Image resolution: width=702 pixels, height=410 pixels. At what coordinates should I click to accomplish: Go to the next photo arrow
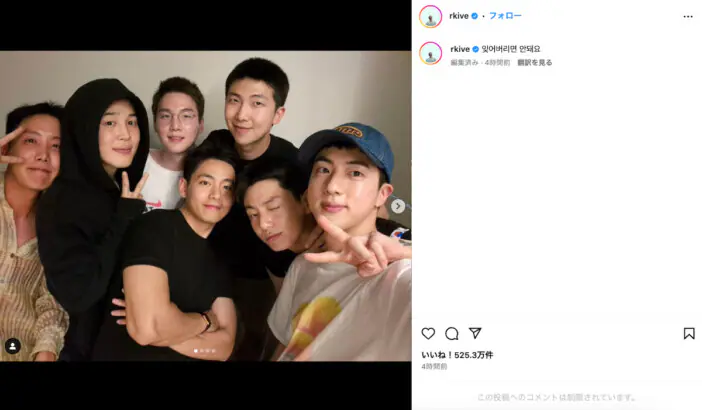point(398,206)
